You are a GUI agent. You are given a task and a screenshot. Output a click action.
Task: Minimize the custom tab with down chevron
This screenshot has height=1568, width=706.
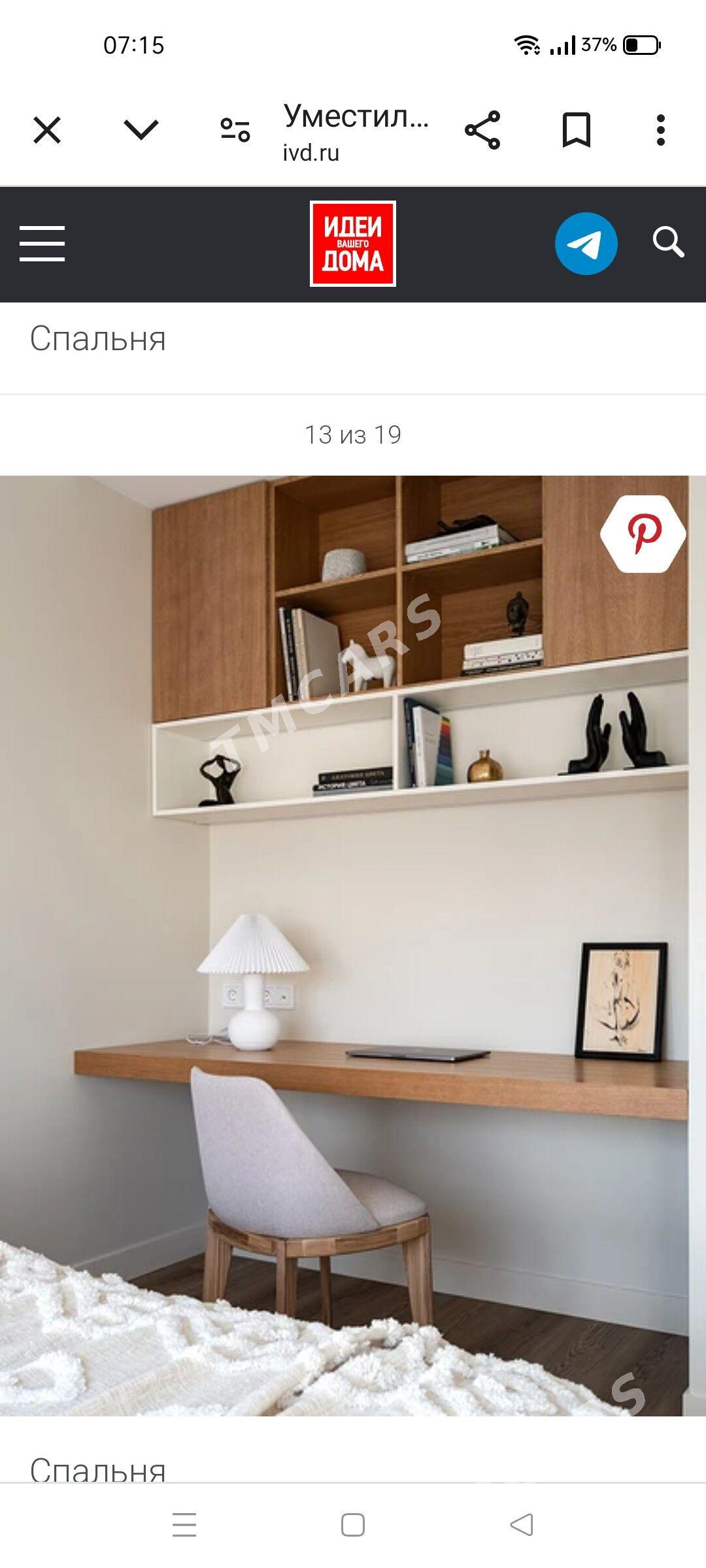(x=141, y=130)
